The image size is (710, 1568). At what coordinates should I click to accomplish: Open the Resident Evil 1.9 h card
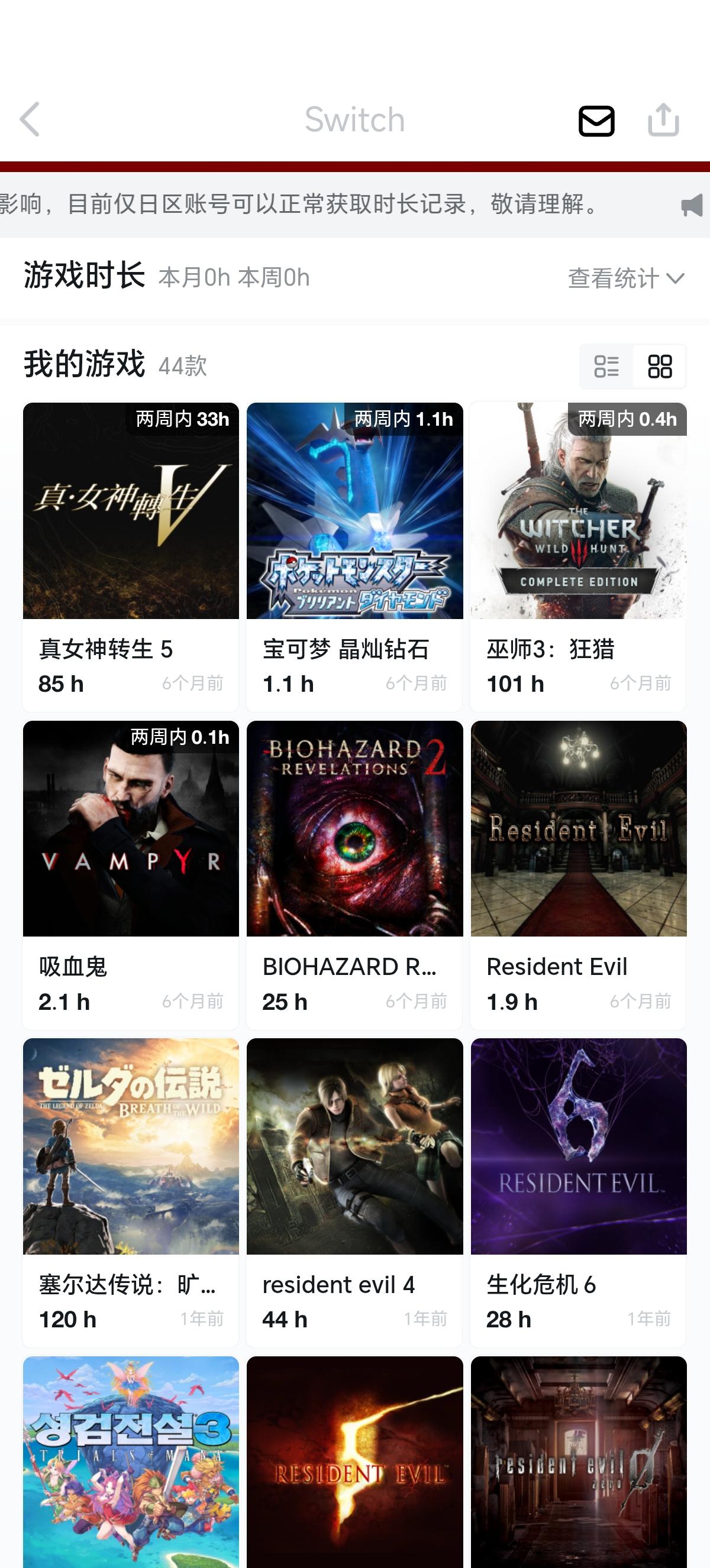click(x=579, y=874)
